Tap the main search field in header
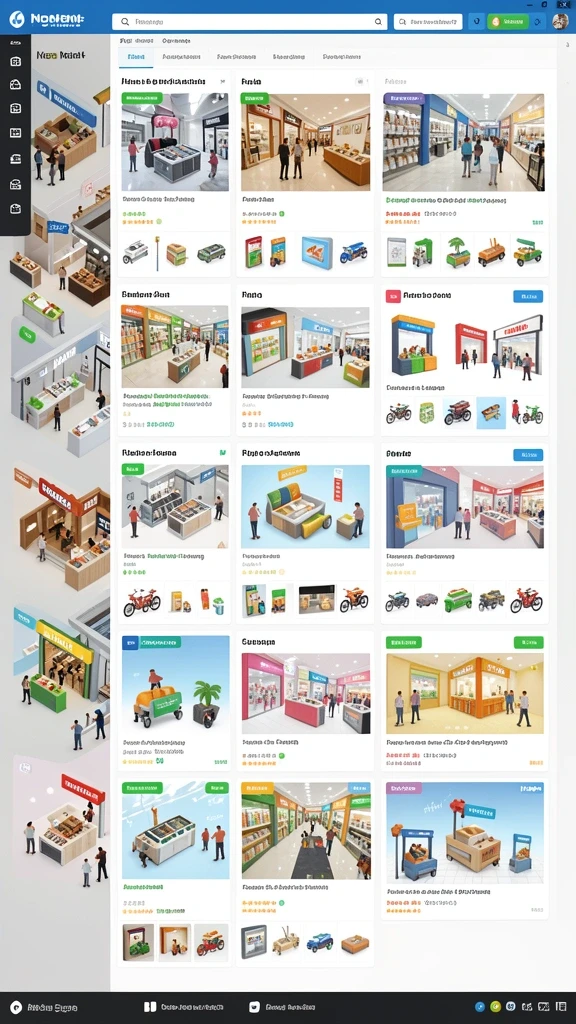The width and height of the screenshot is (576, 1024). (x=250, y=22)
